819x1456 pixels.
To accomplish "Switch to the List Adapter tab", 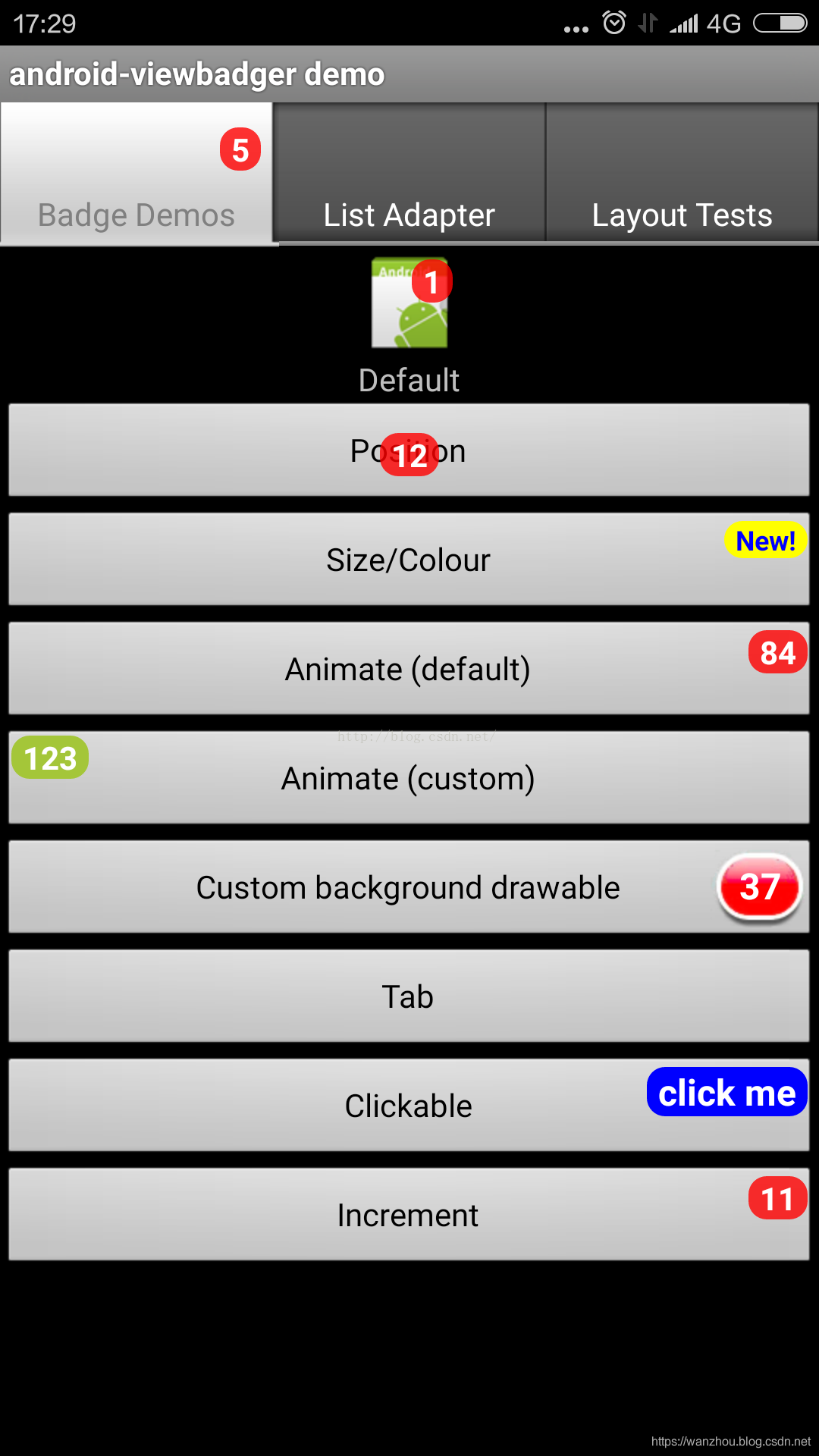I will click(409, 176).
